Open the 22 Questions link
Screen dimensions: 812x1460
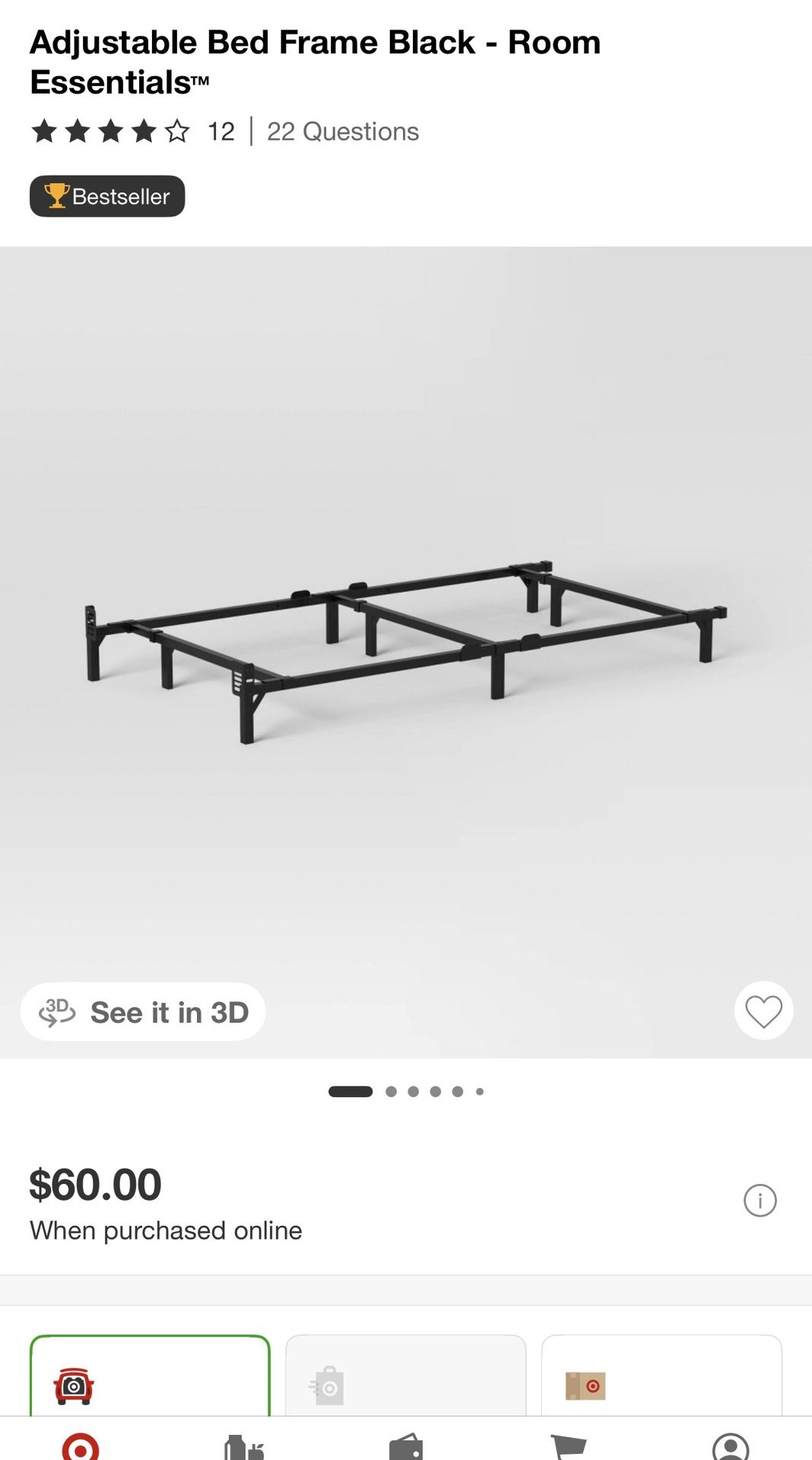(x=342, y=132)
